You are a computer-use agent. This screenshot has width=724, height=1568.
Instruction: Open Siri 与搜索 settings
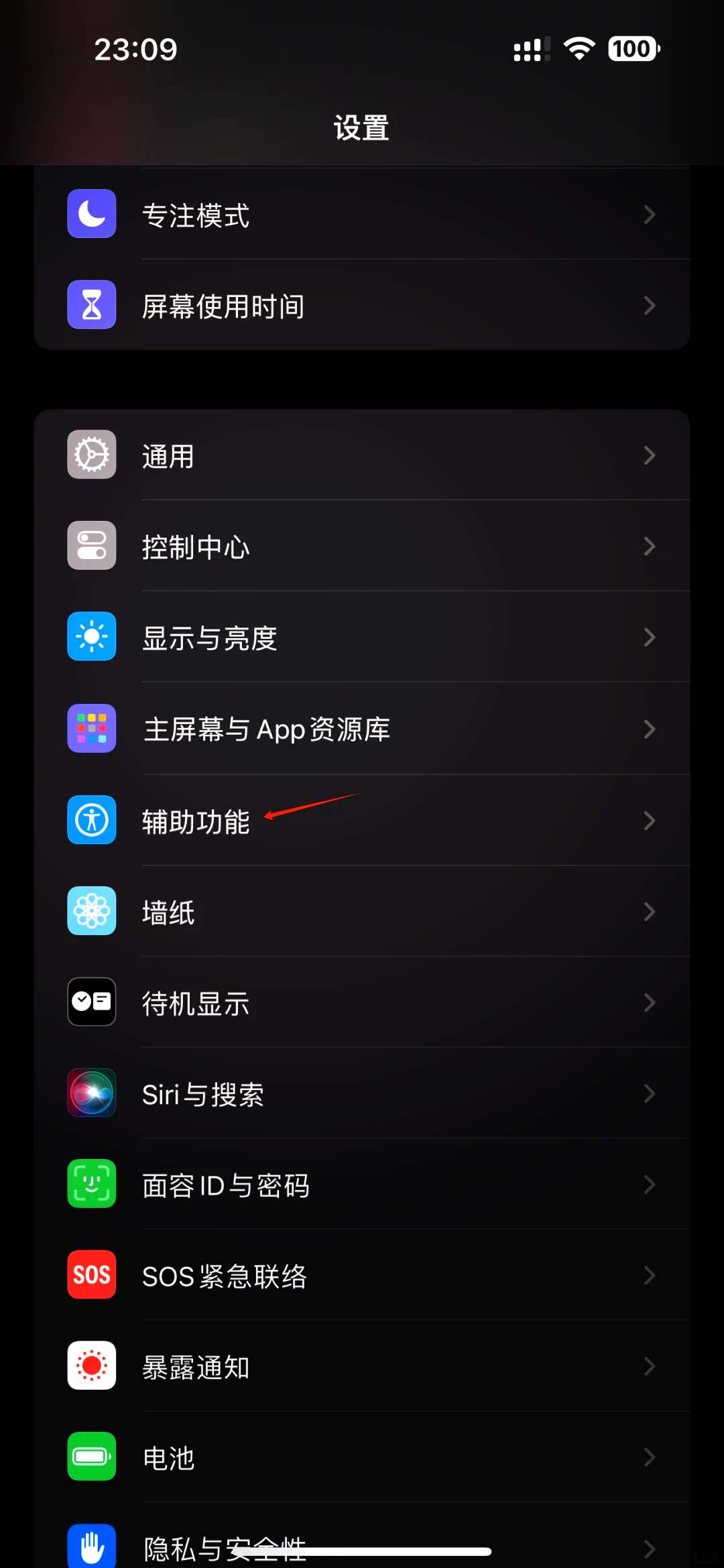click(362, 1094)
